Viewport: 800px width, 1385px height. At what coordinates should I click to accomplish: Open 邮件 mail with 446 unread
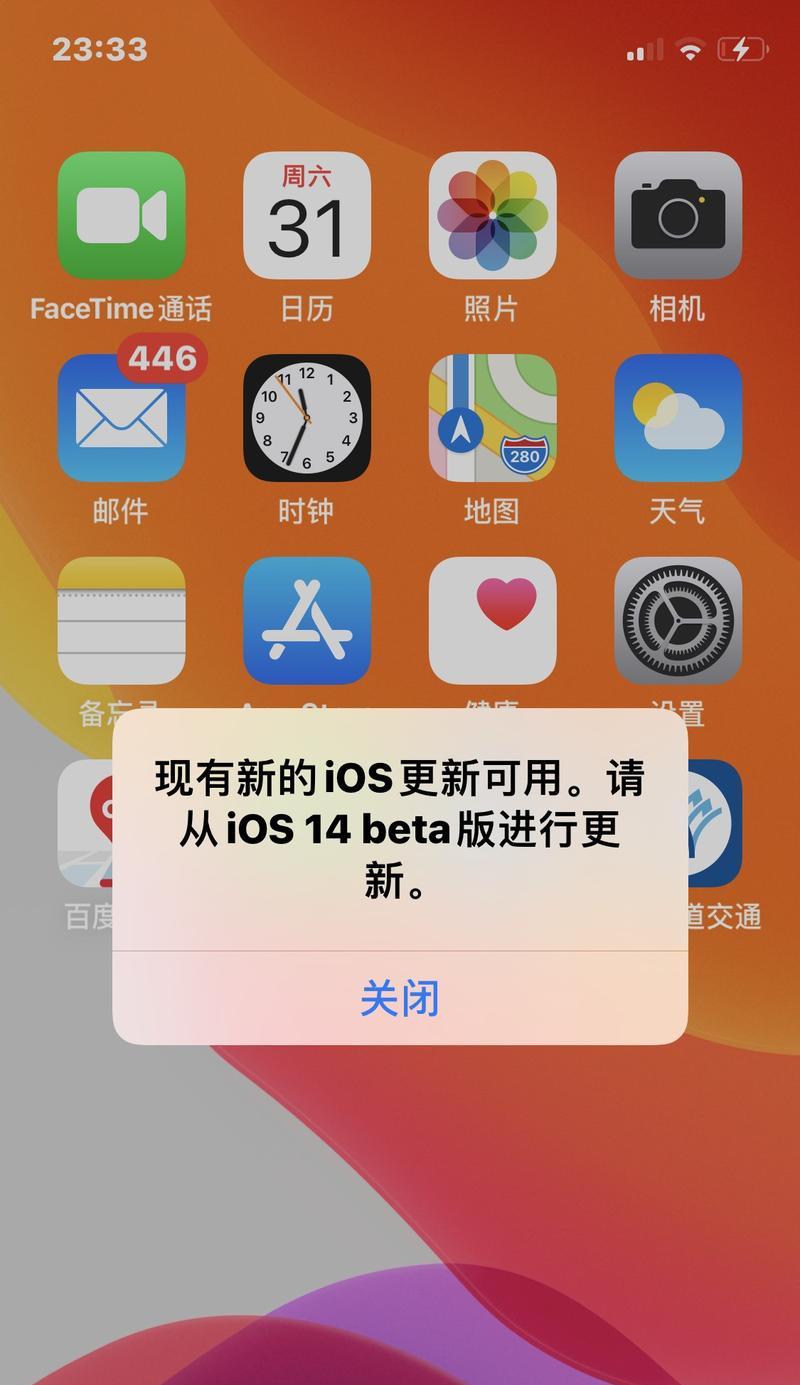coord(121,418)
